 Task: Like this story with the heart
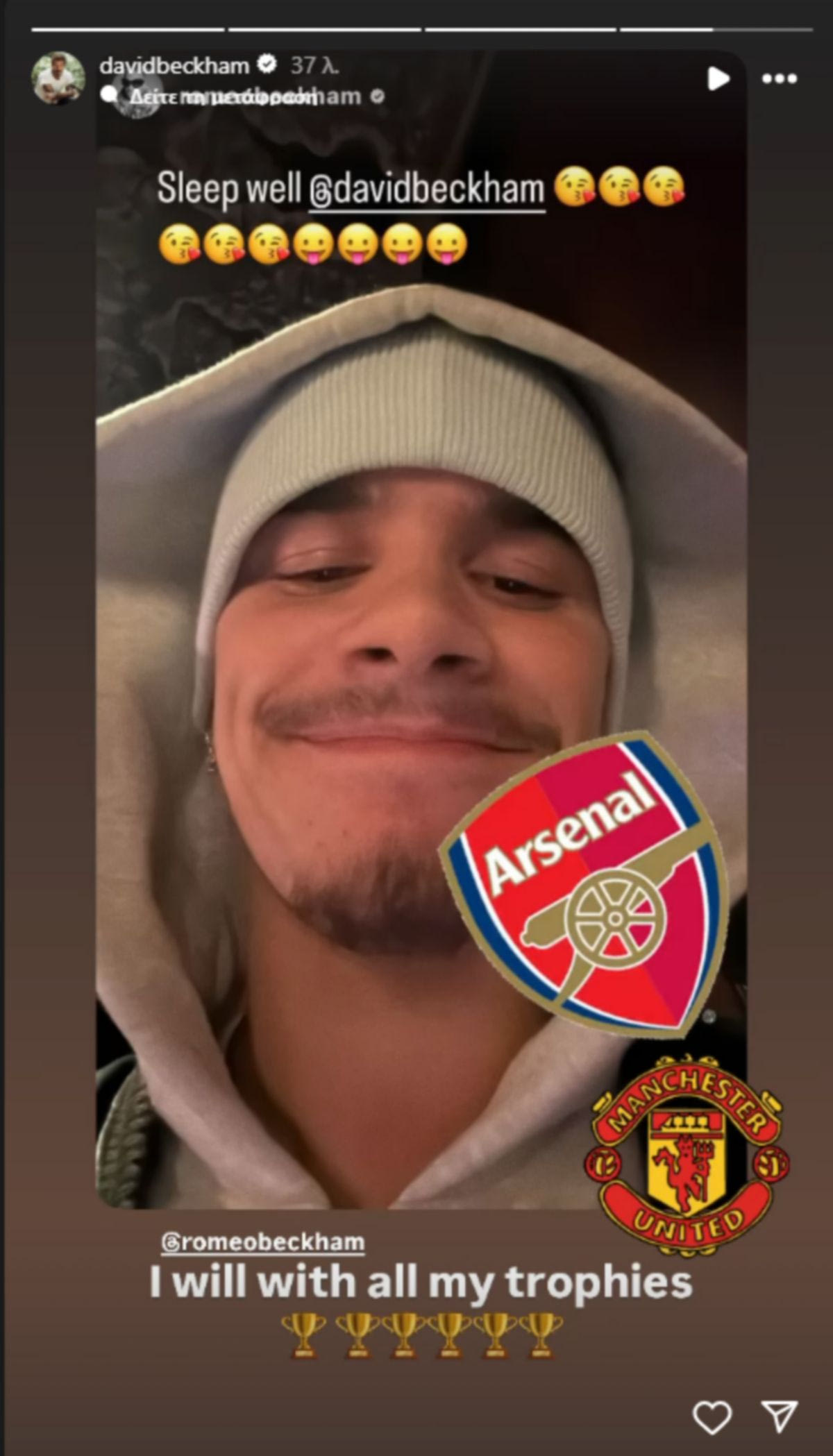(x=712, y=1397)
